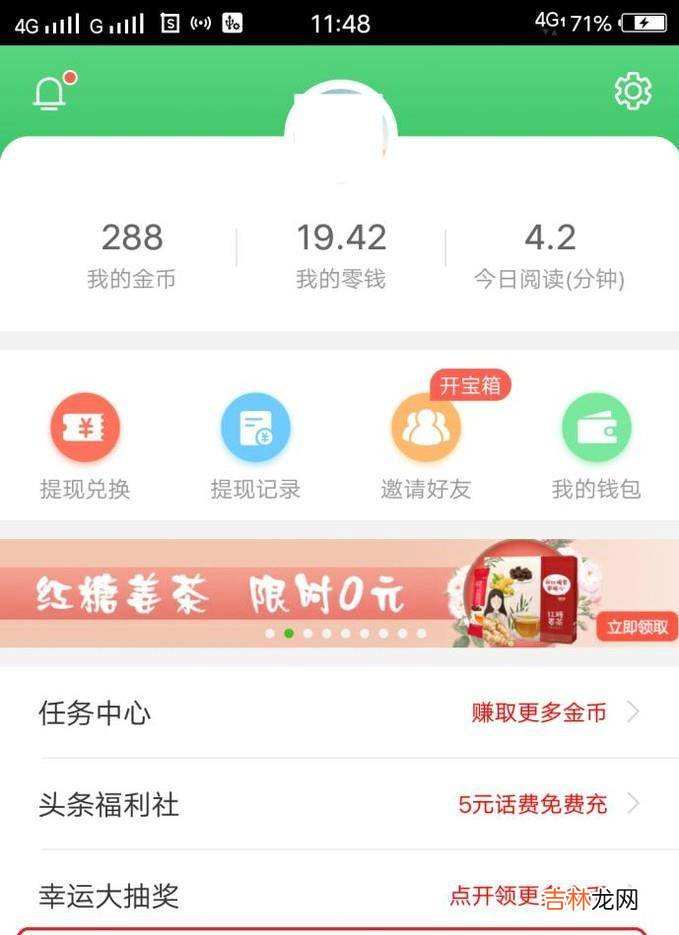Select 邀请好友 to invite friends
This screenshot has width=679, height=935.
point(426,445)
